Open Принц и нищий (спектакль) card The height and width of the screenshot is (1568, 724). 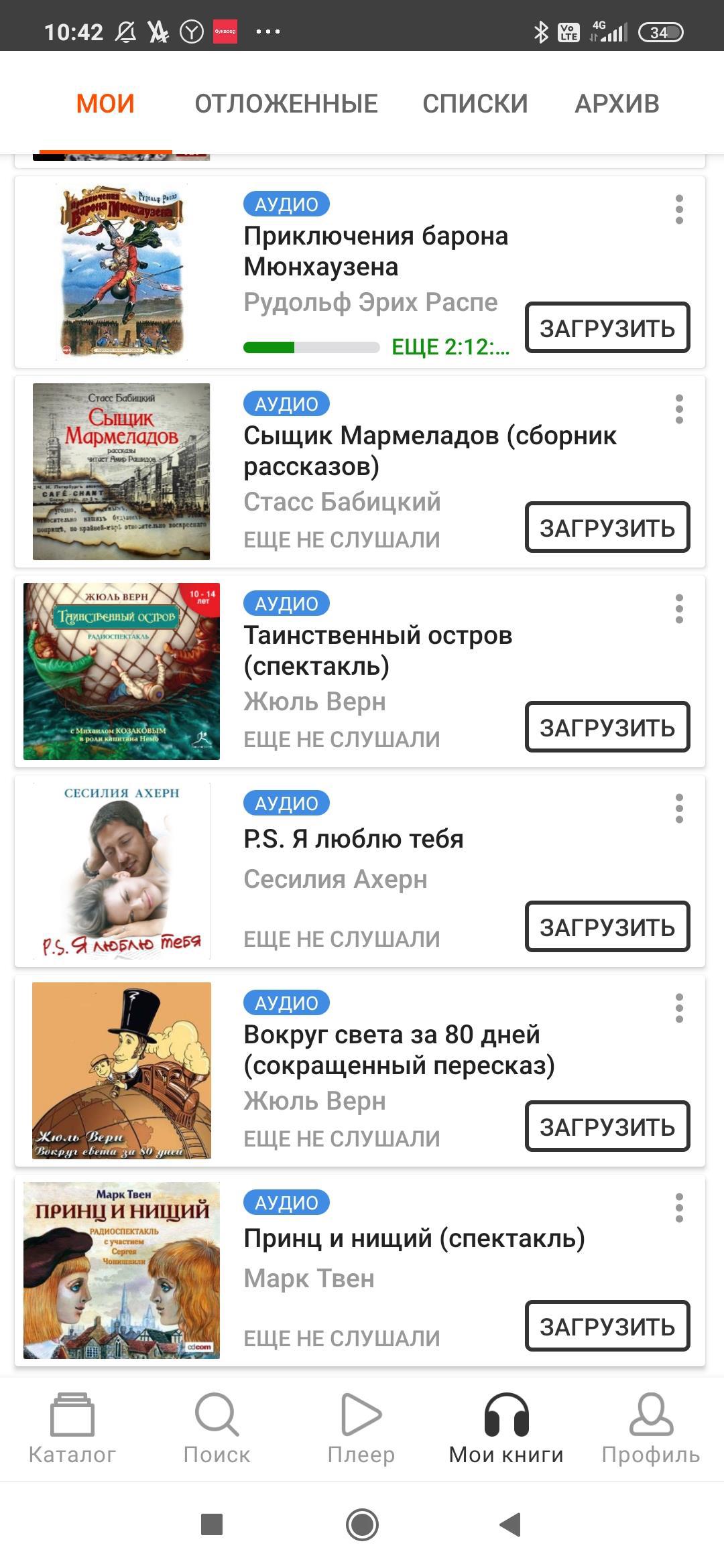pyautogui.click(x=414, y=1238)
